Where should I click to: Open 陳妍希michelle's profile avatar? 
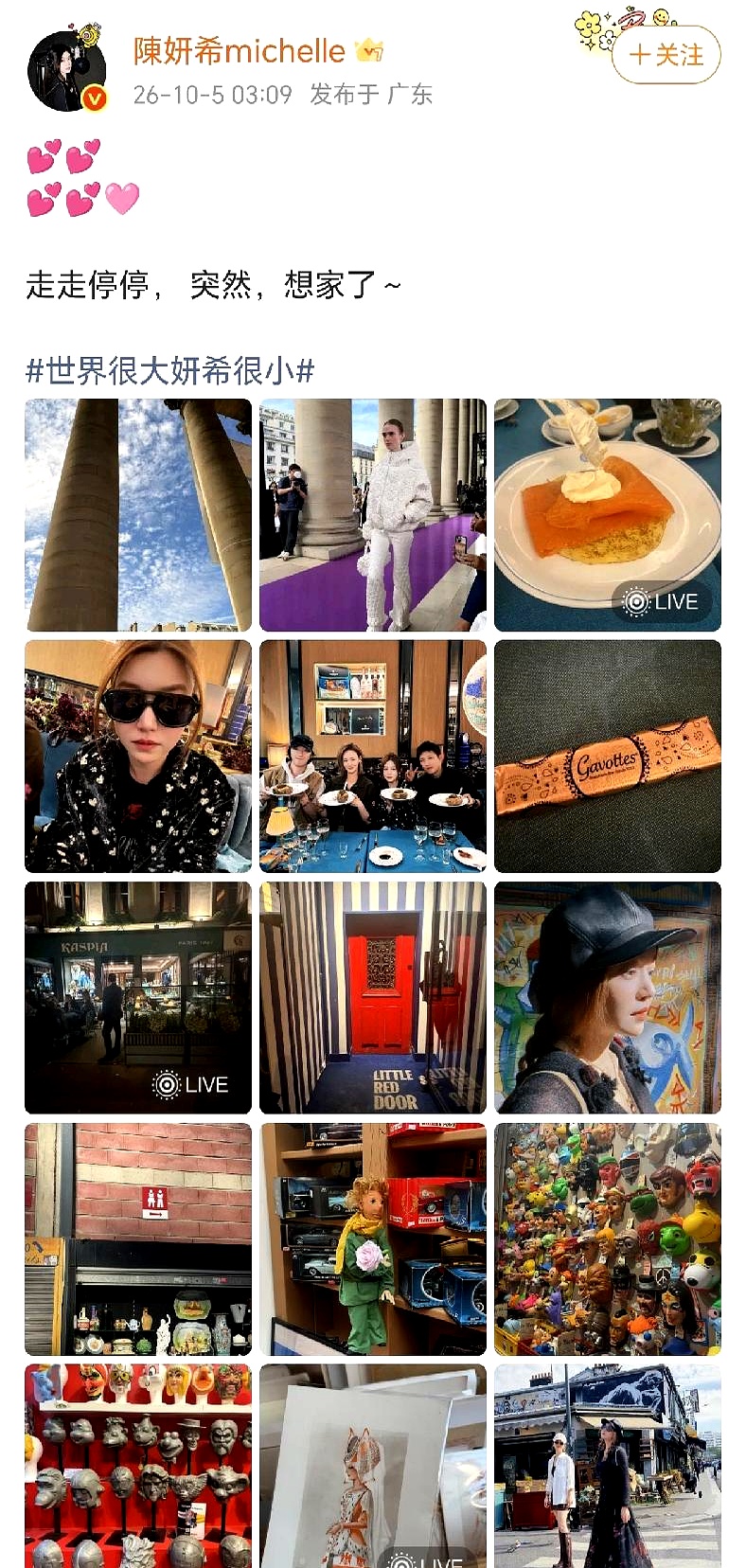coord(67,71)
